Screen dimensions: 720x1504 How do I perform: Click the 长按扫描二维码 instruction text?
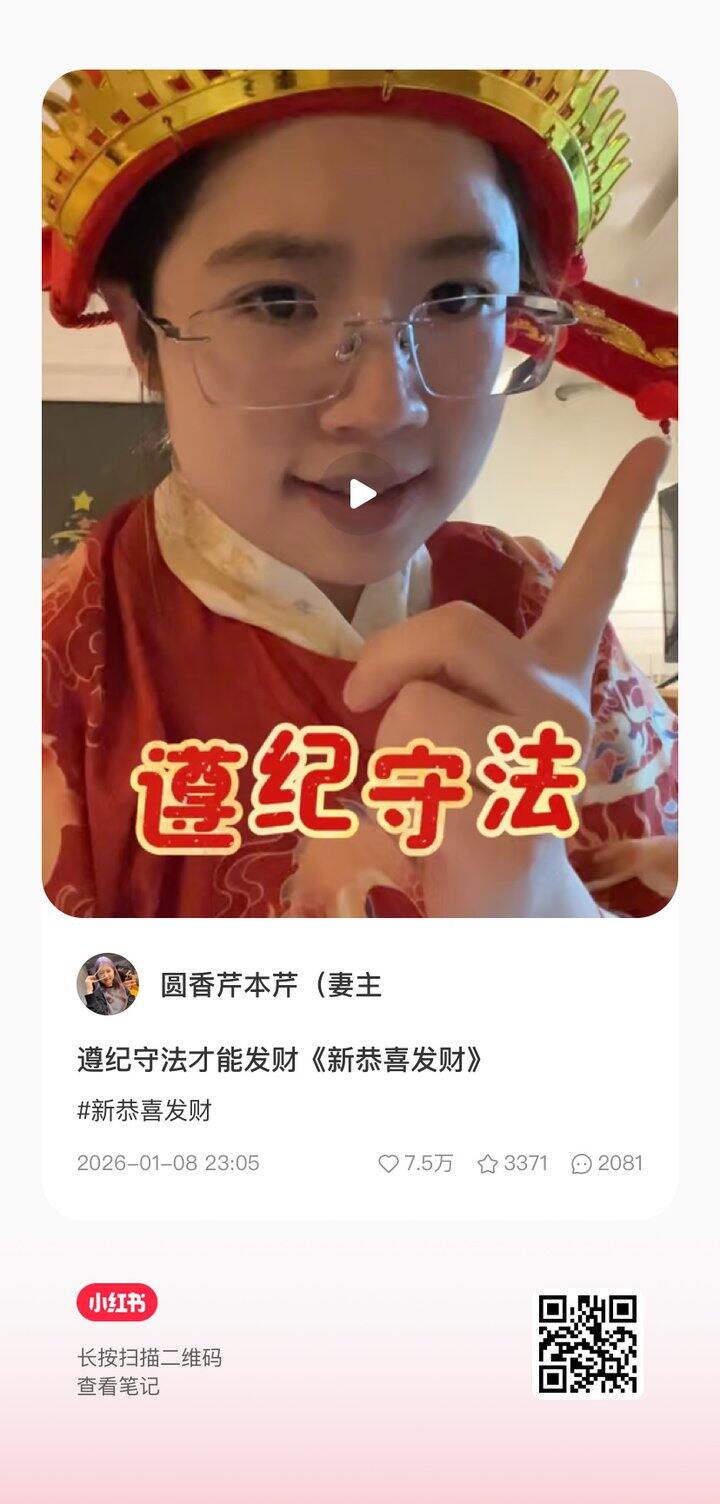coord(152,1359)
